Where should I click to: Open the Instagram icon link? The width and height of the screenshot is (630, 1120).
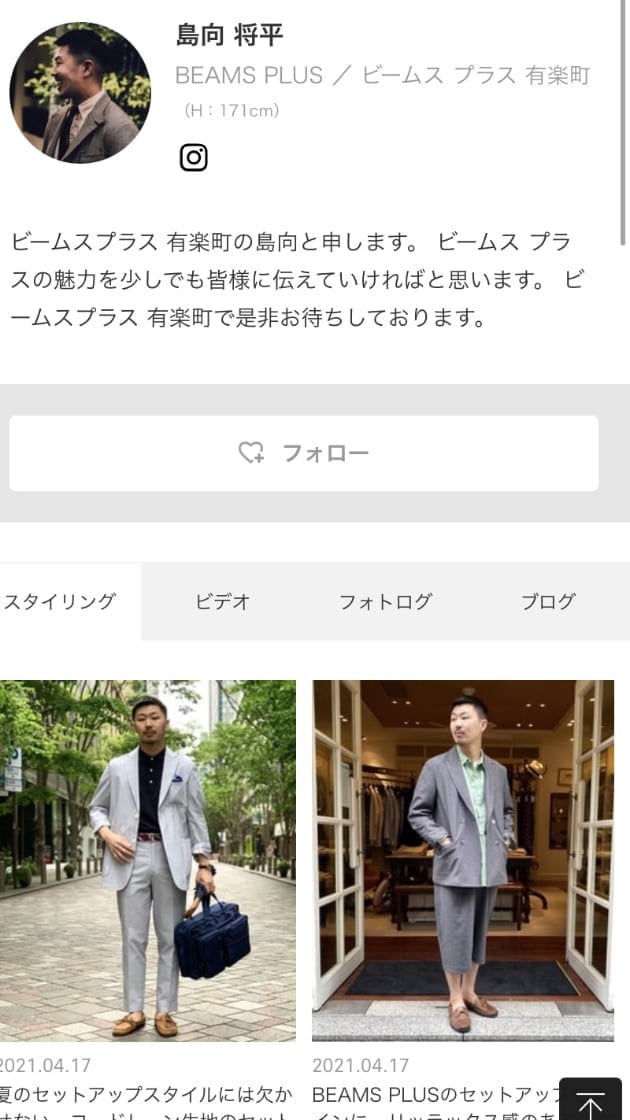193,157
